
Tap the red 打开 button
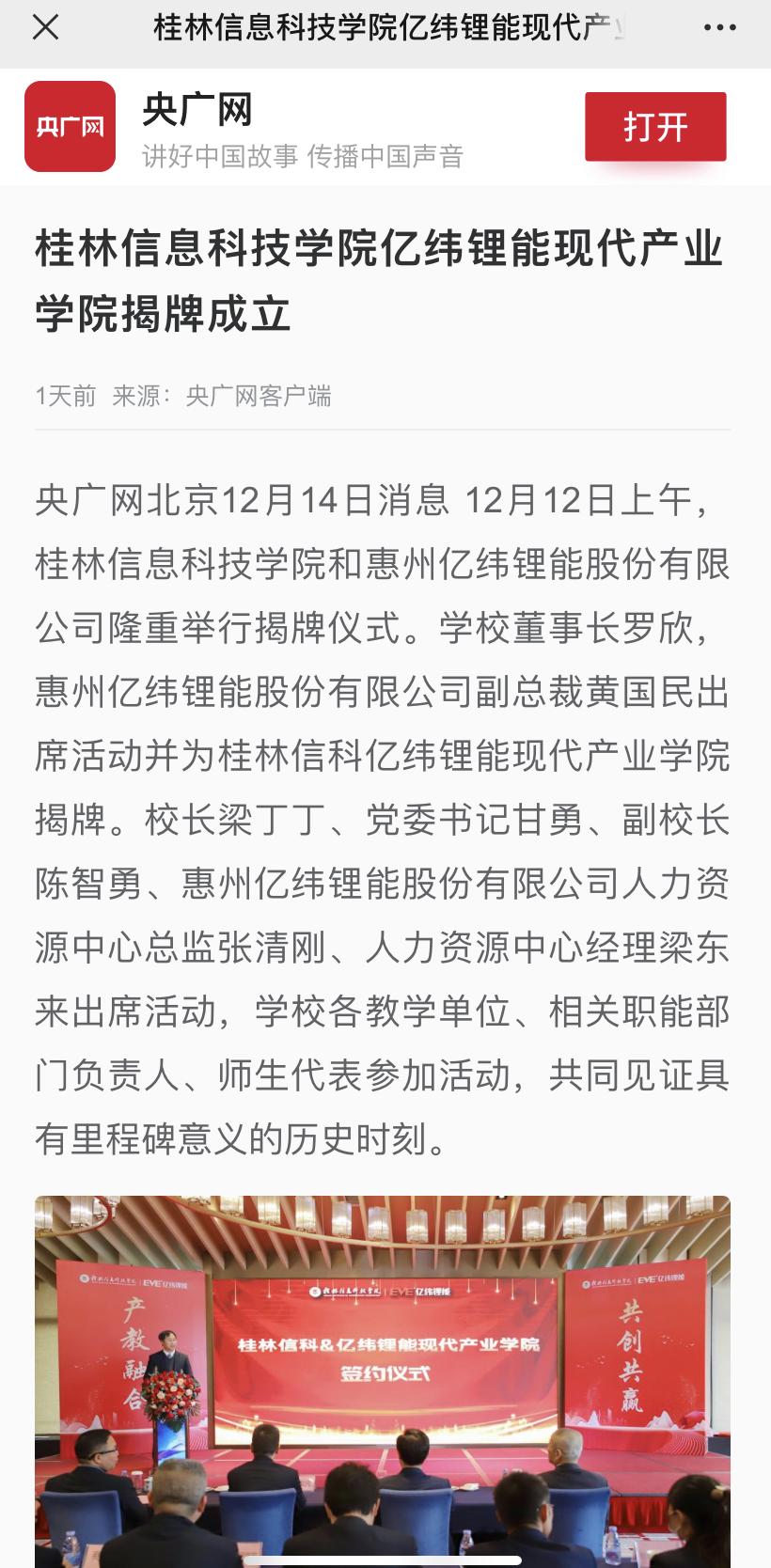coord(655,127)
